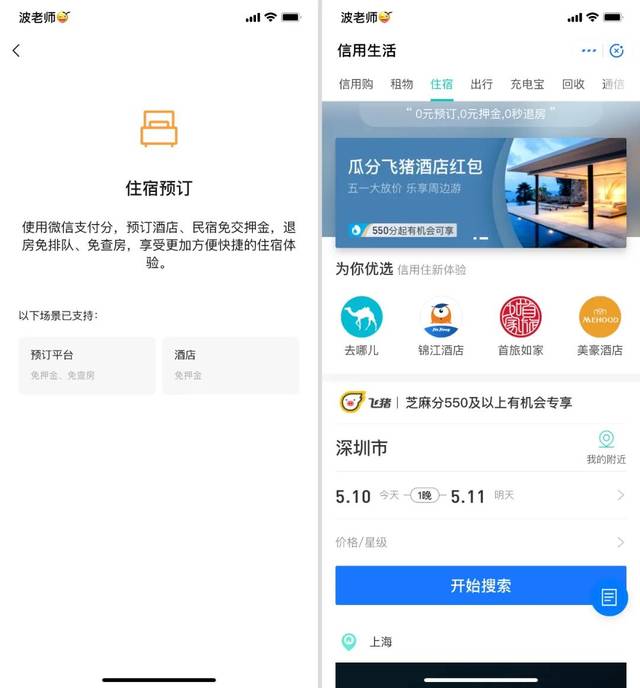Switch to the 出行 tab

[x=481, y=85]
